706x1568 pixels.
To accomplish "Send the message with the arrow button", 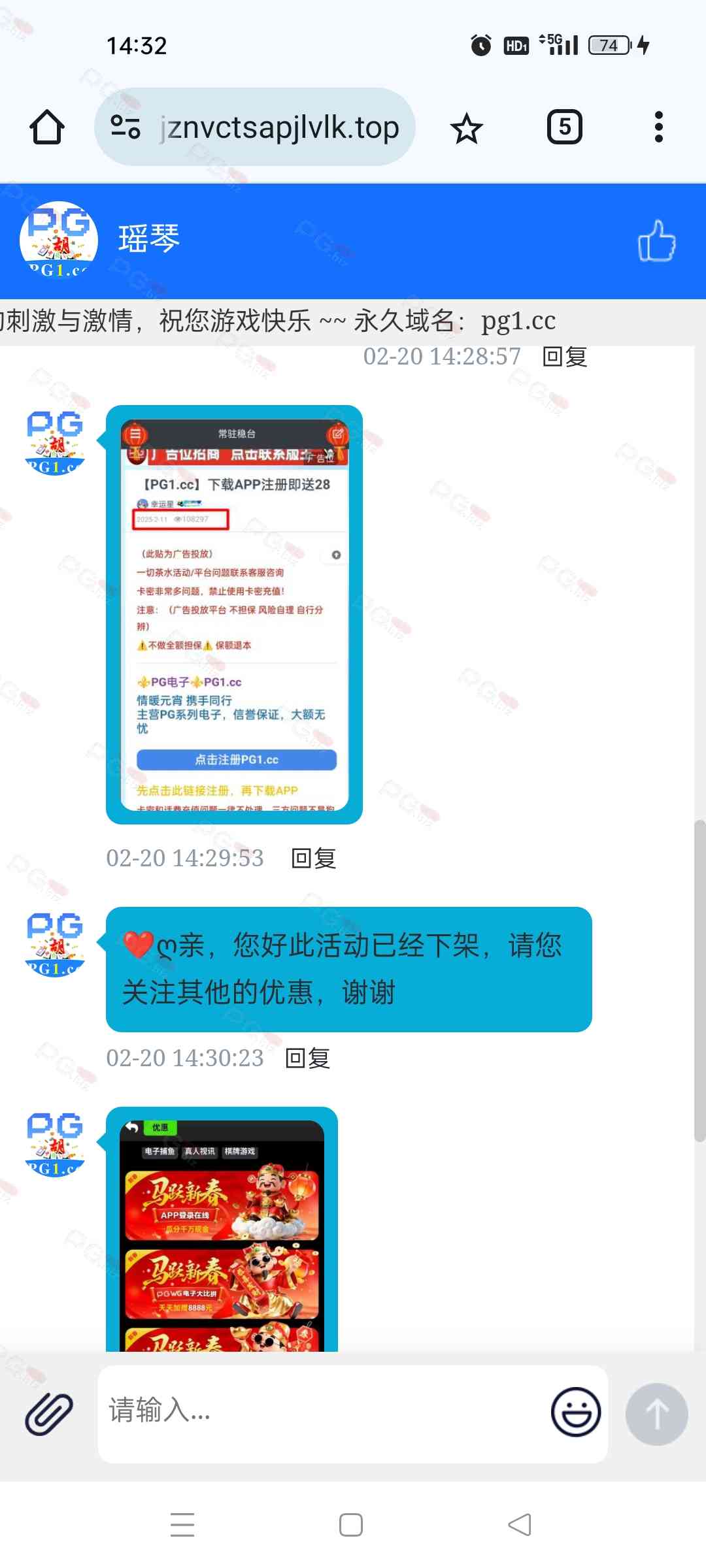I will (656, 1413).
